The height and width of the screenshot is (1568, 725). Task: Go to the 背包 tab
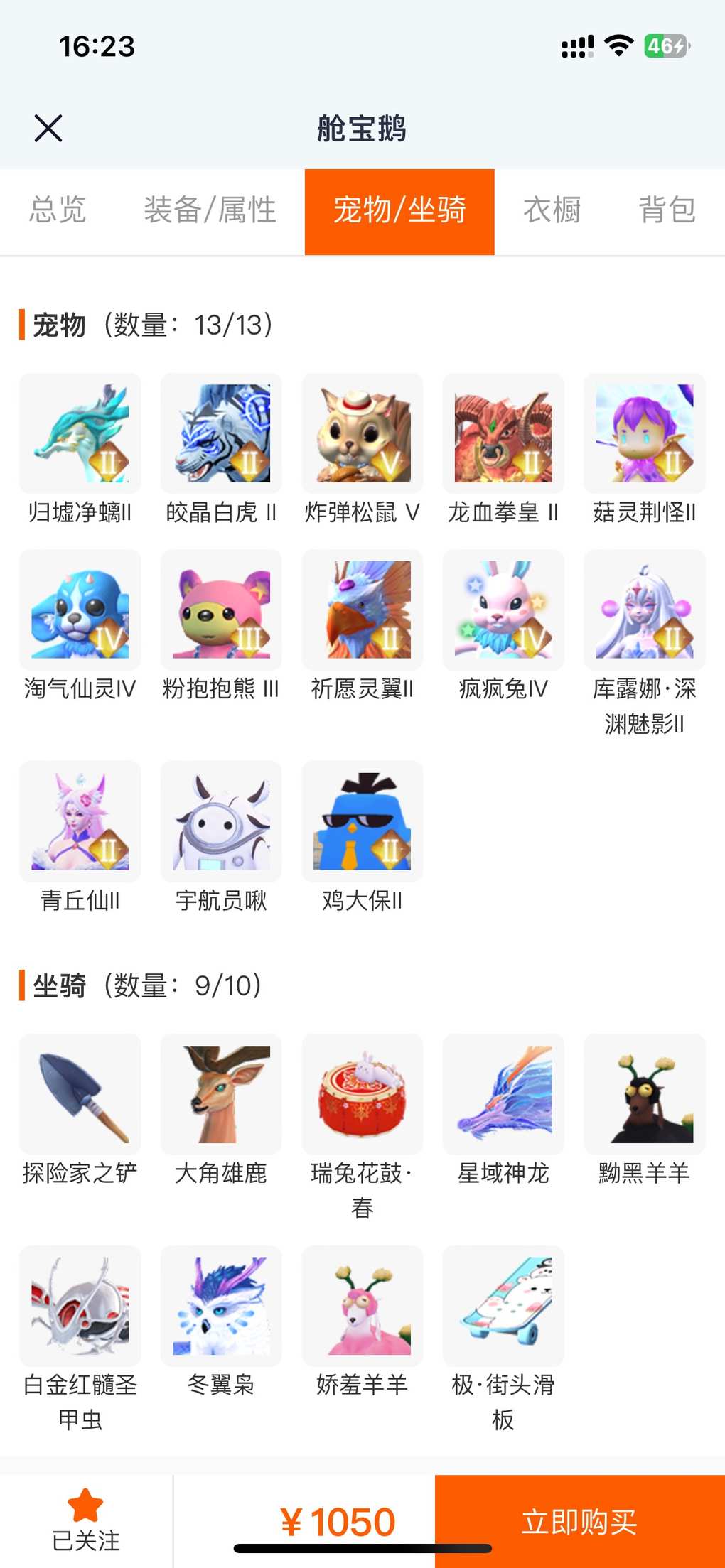point(667,210)
